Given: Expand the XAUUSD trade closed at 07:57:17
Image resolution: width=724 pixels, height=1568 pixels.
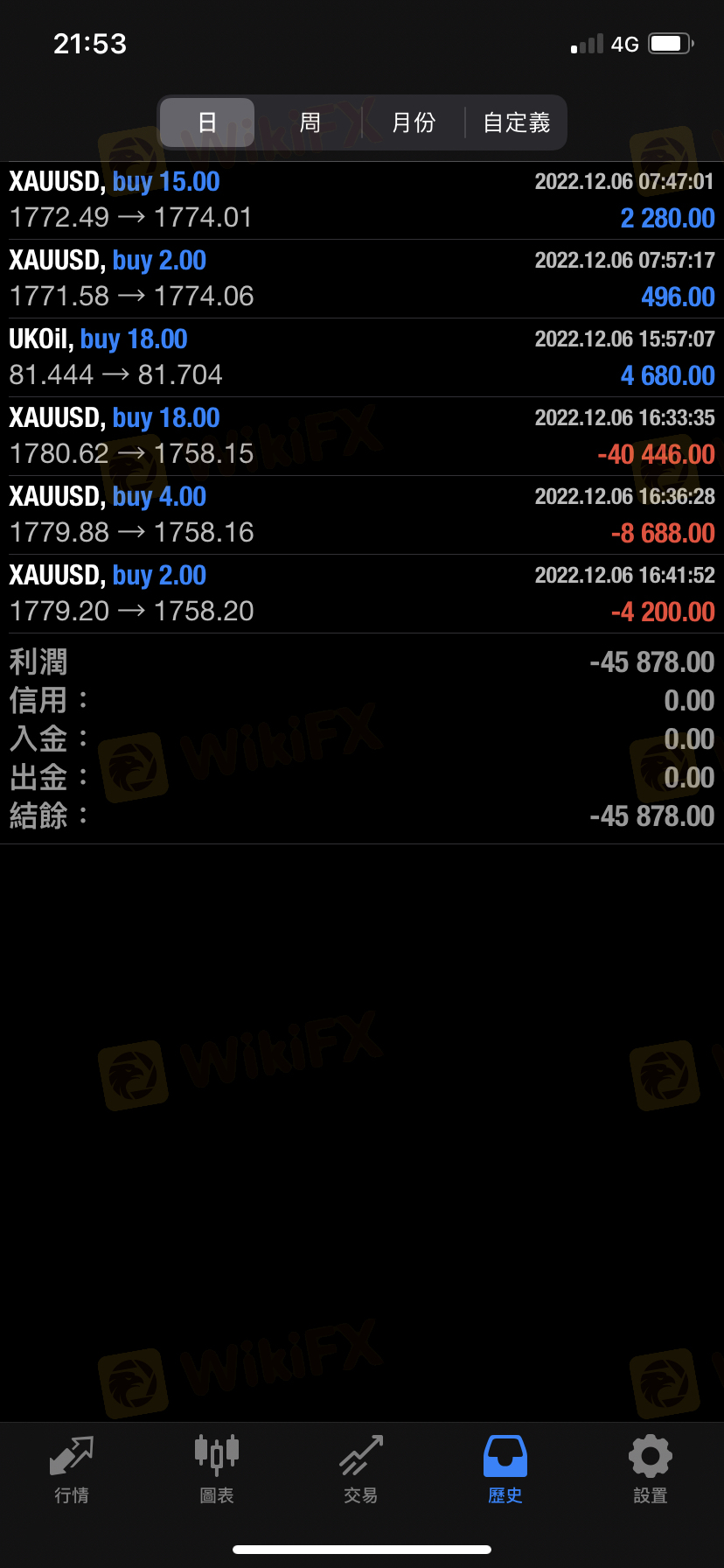Looking at the screenshot, I should click(362, 279).
